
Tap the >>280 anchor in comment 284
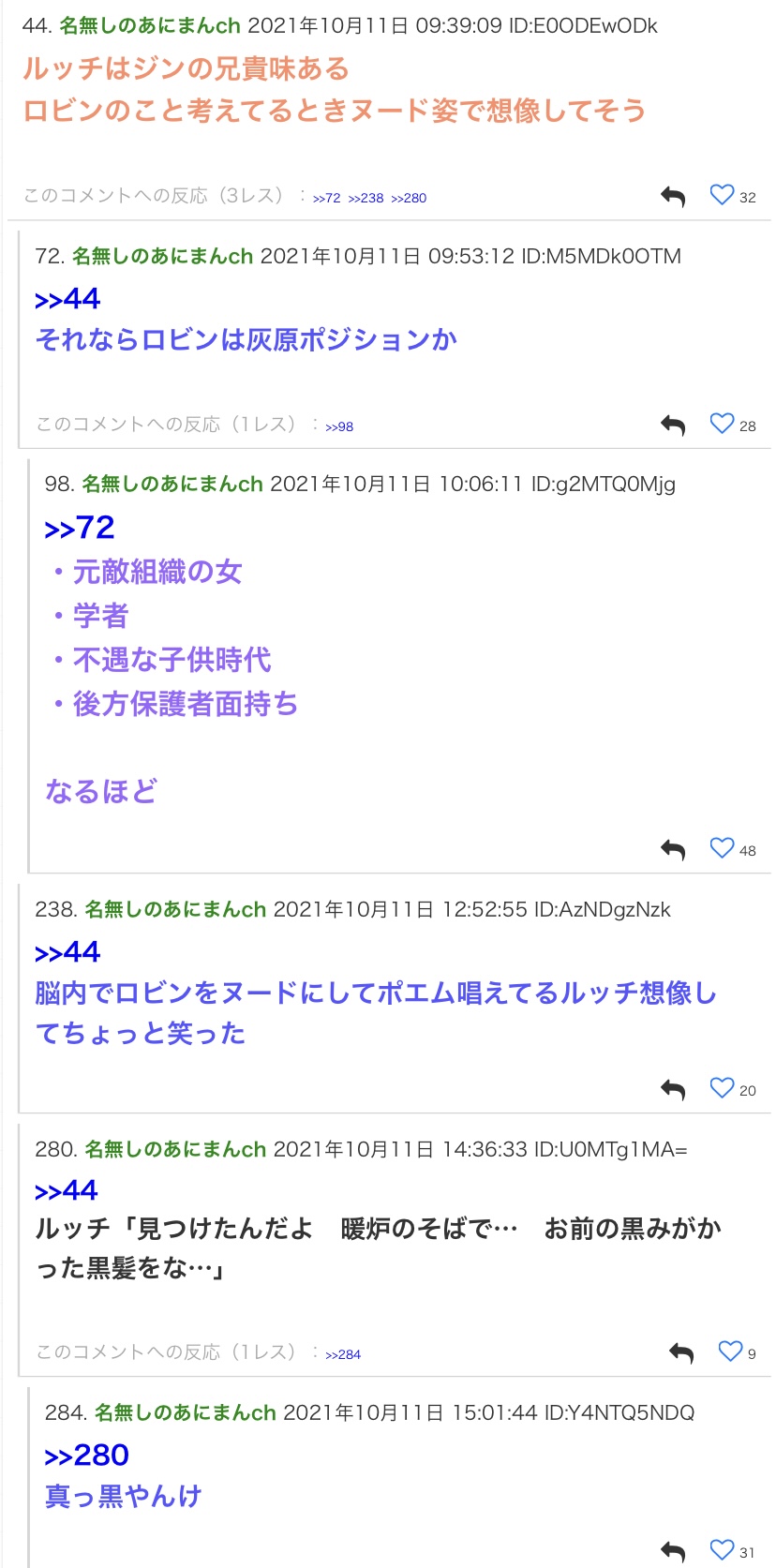87,1456
